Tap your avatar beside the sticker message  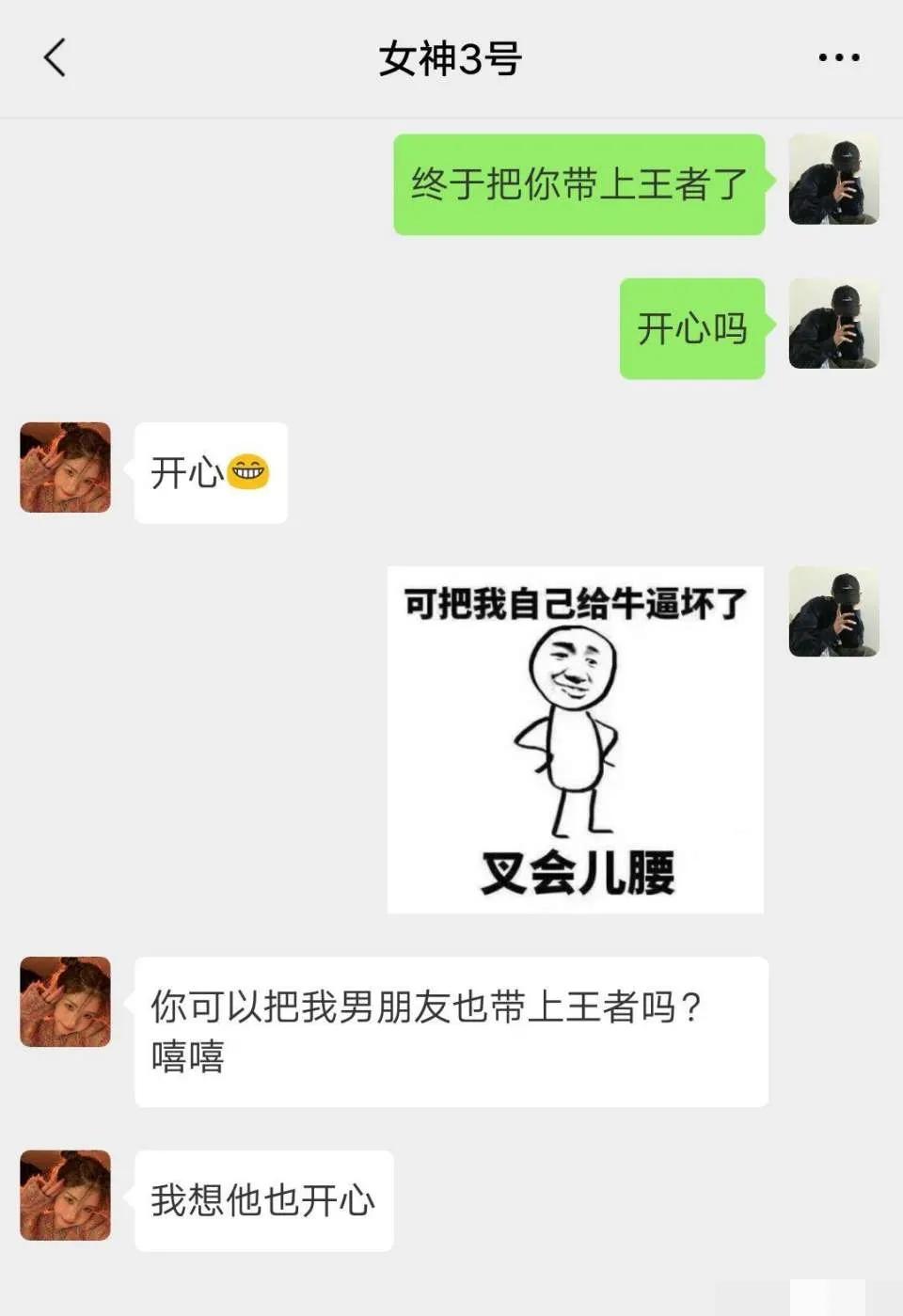[x=833, y=611]
